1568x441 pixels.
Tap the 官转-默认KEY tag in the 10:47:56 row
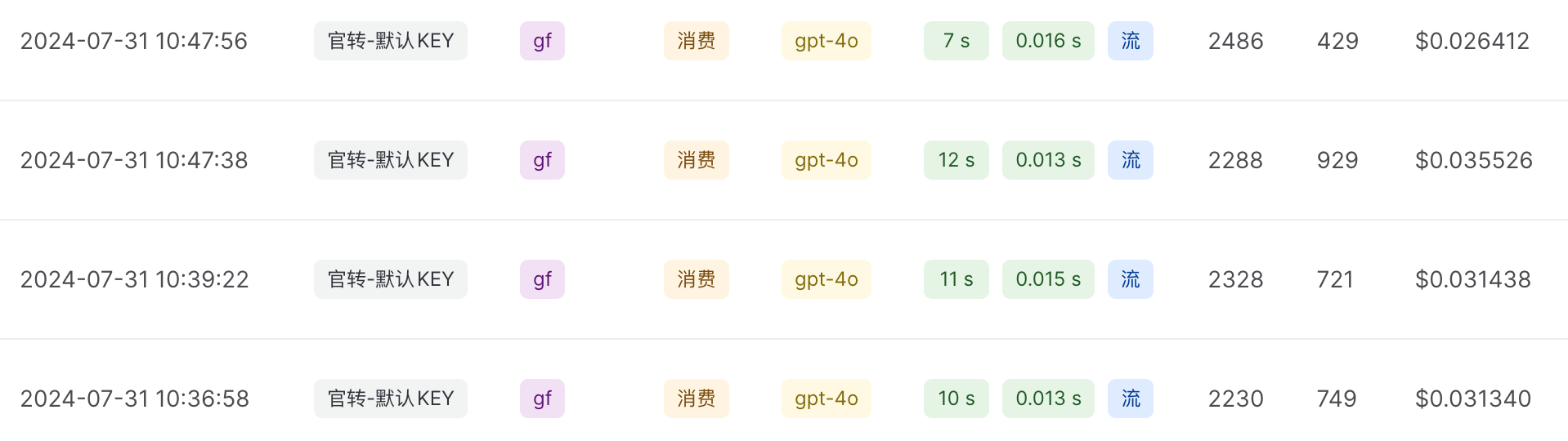click(x=390, y=41)
